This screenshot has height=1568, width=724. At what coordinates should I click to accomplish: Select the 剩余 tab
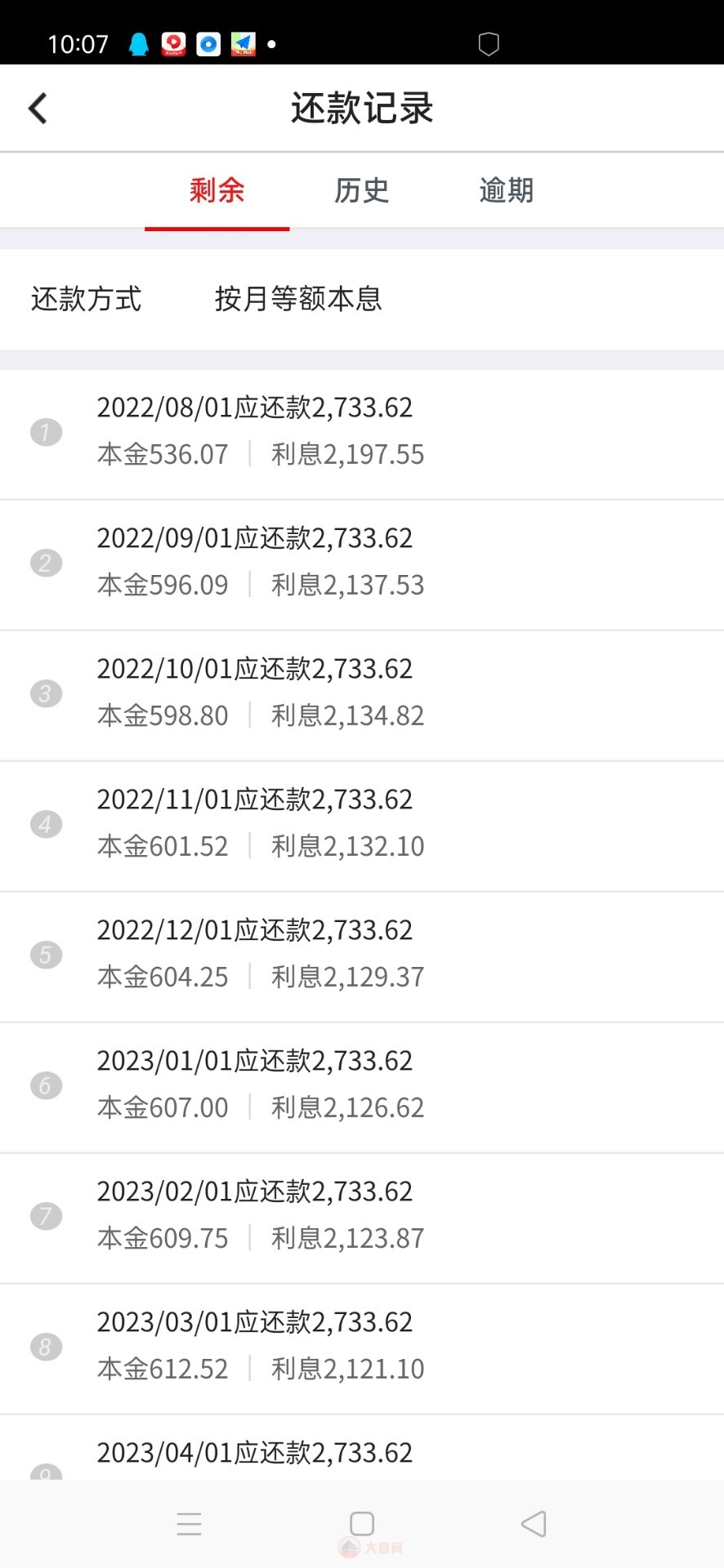coord(217,190)
